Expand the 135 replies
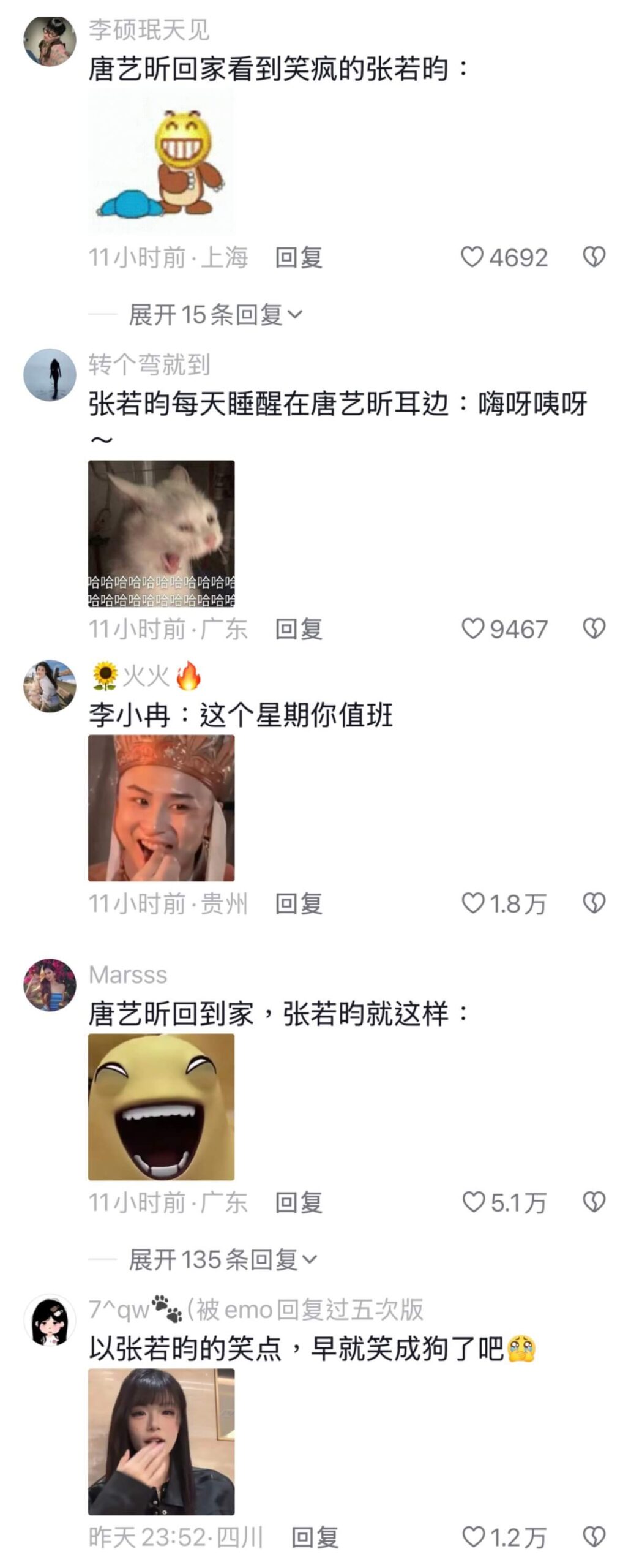This screenshot has height=1568, width=631. pos(223,1260)
